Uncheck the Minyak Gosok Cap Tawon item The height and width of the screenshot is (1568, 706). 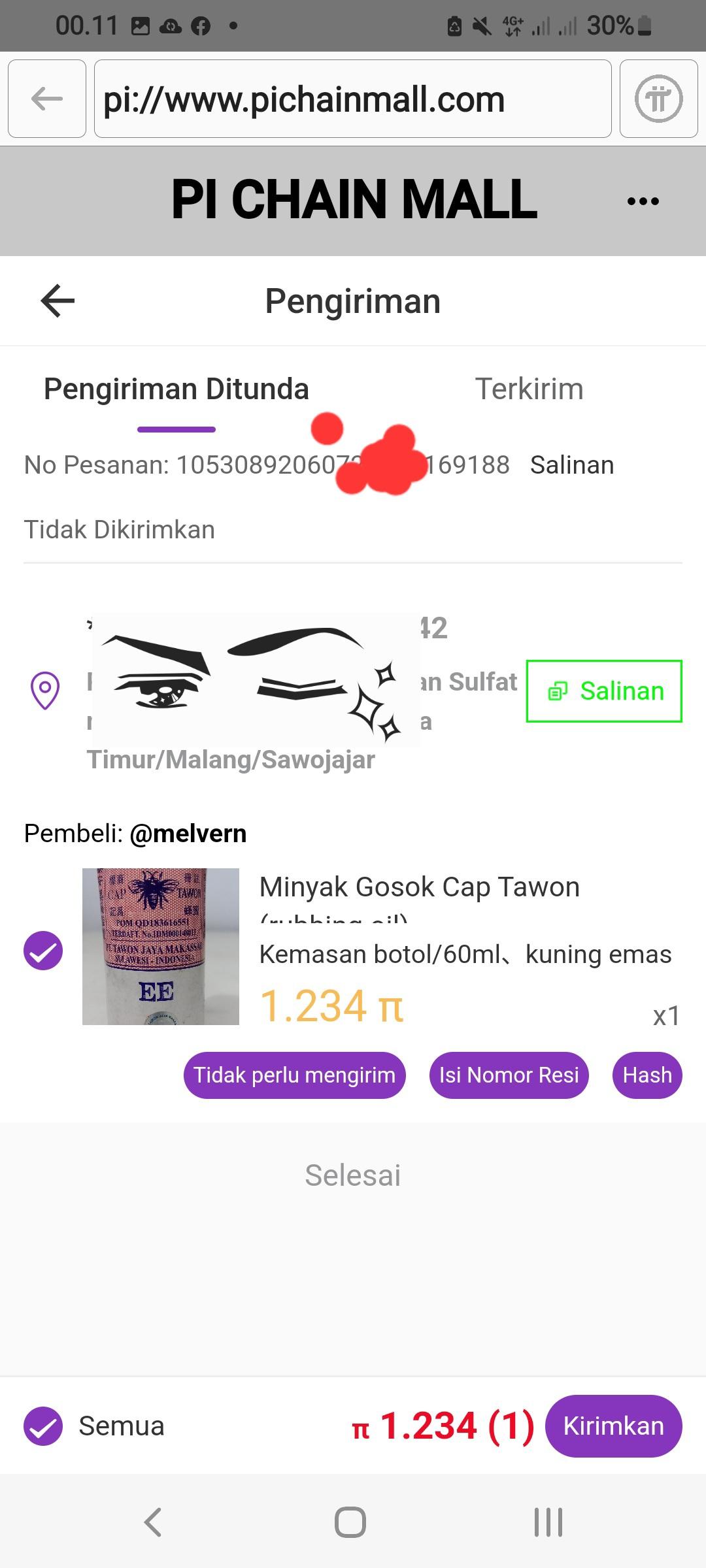tap(43, 951)
